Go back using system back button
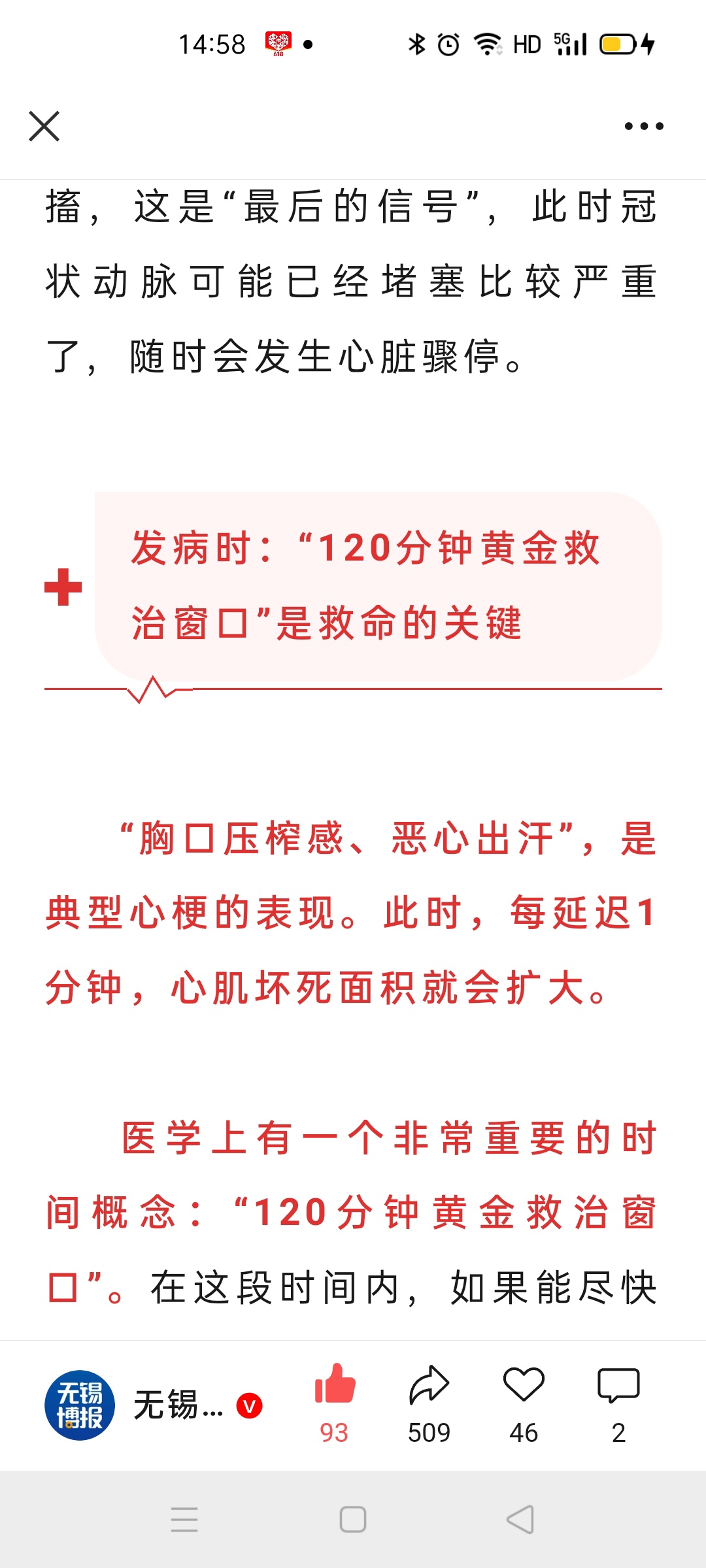 point(520,1520)
